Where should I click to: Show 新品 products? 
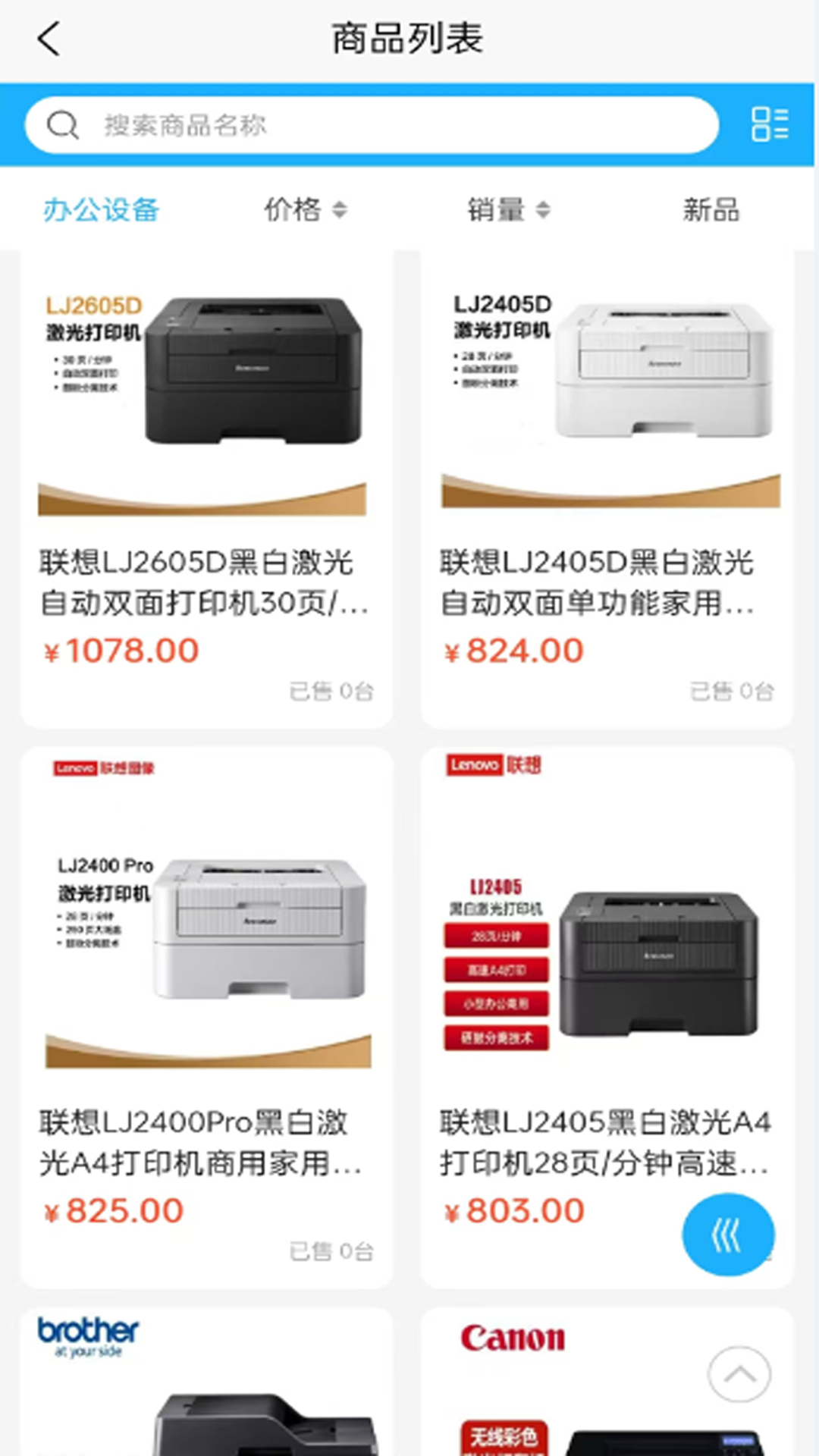pos(711,210)
